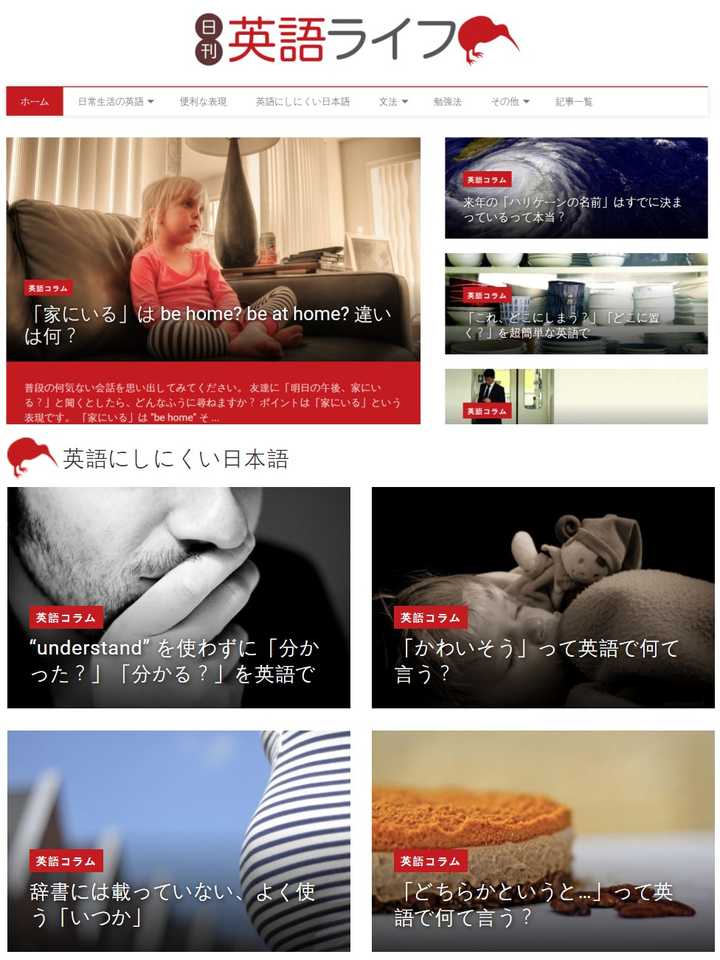Open the 勉強法 section
This screenshot has width=720, height=960.
click(447, 102)
